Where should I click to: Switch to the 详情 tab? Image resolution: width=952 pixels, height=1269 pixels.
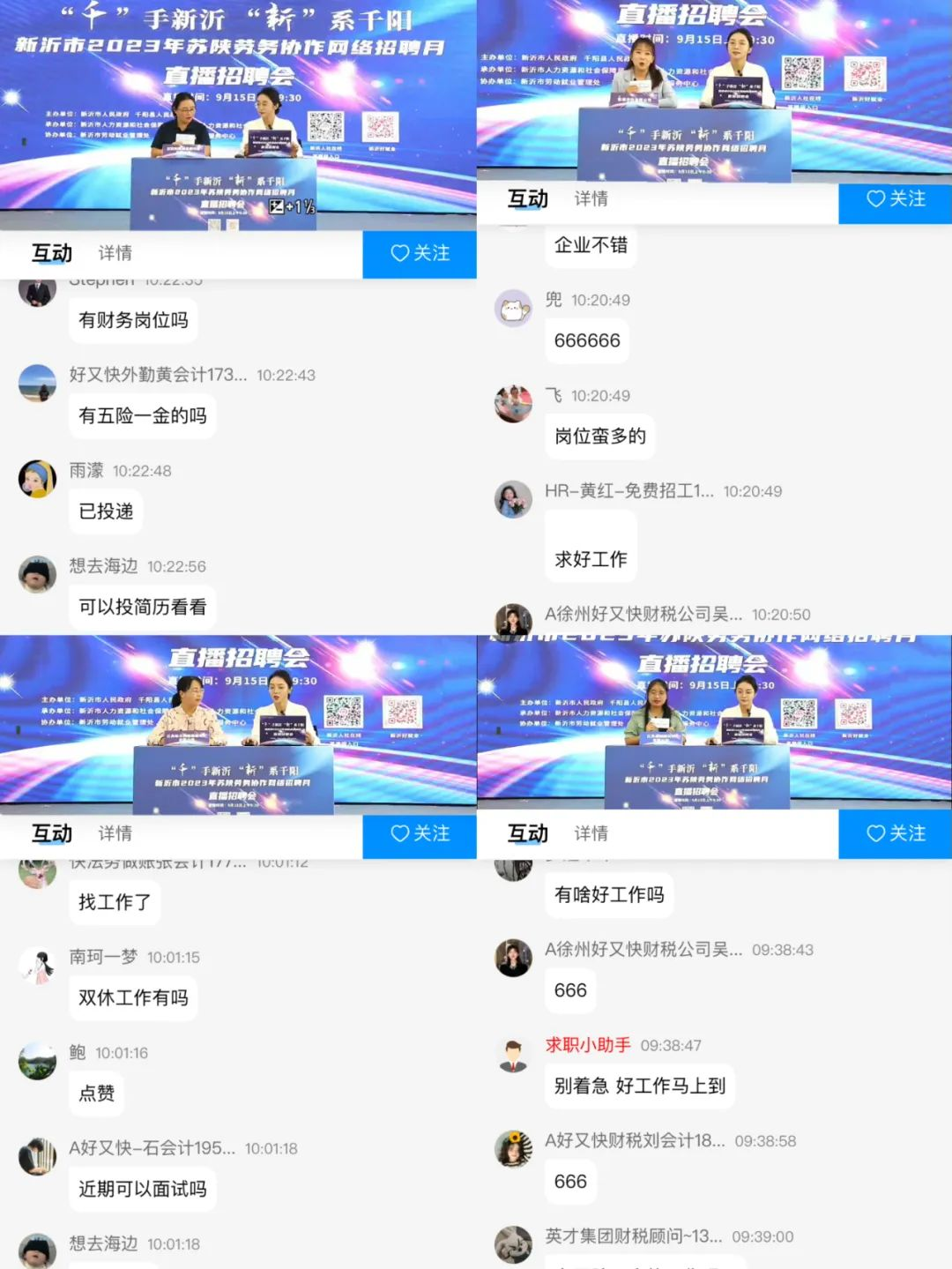pyautogui.click(x=116, y=255)
